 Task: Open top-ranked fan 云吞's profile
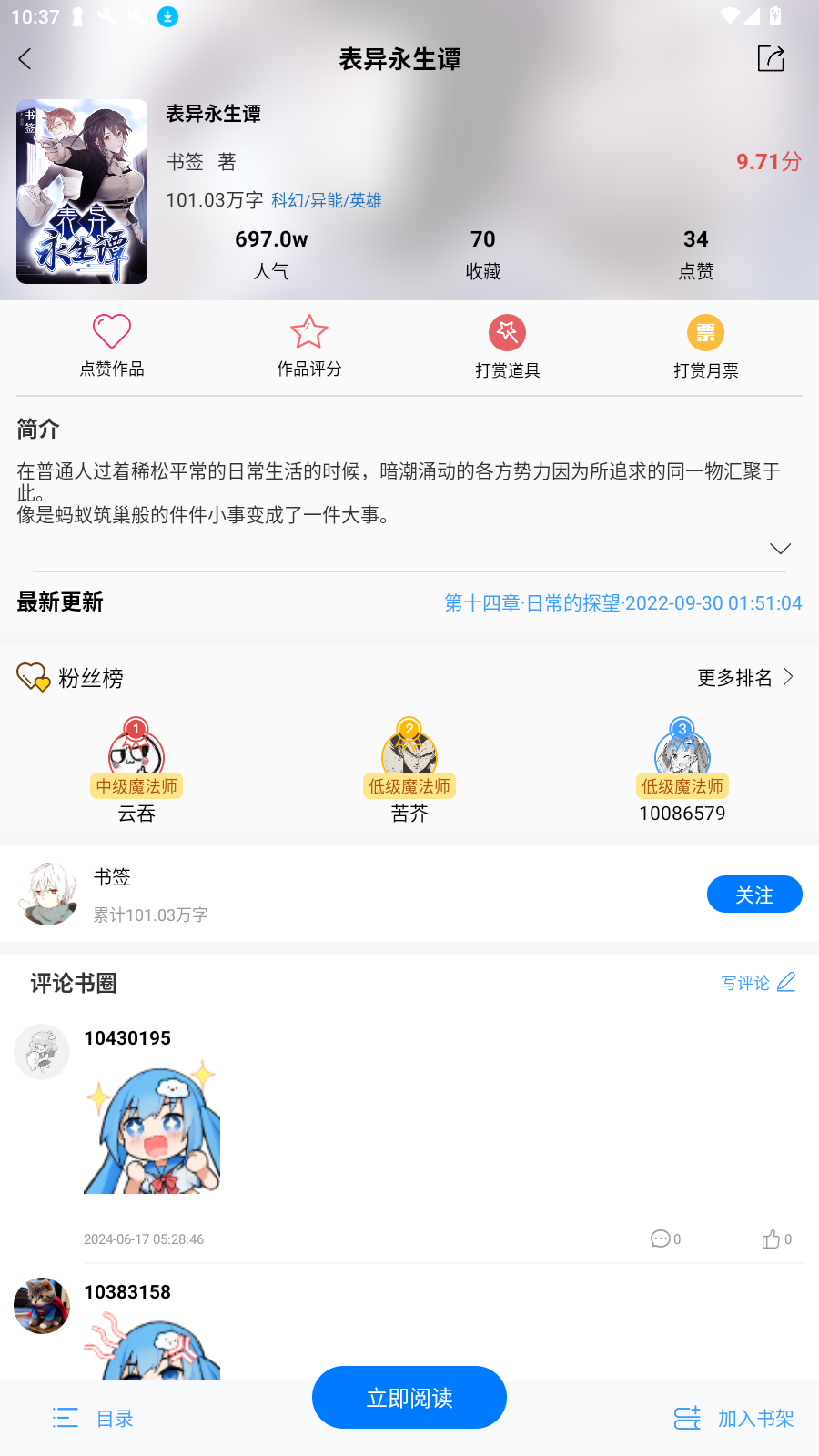(x=136, y=755)
